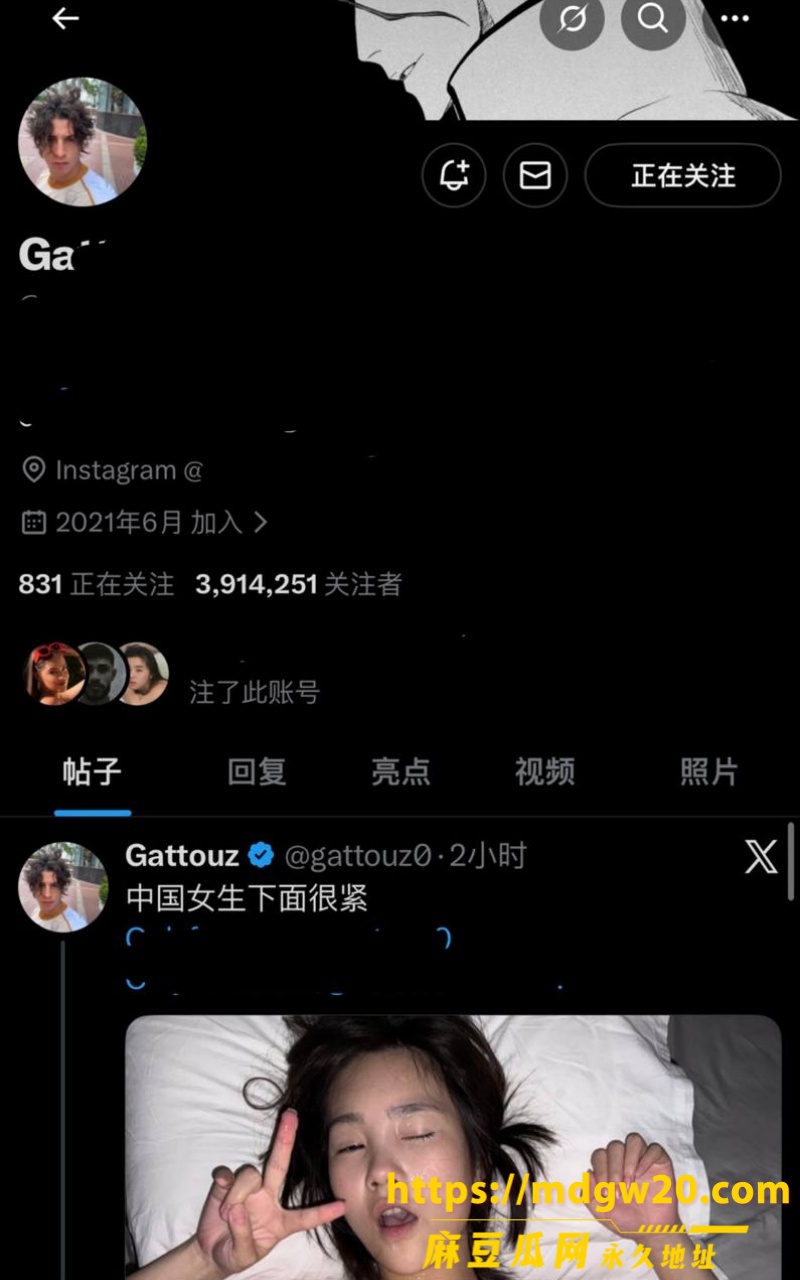Image resolution: width=800 pixels, height=1280 pixels.
Task: Open the profile search icon
Action: pos(653,18)
